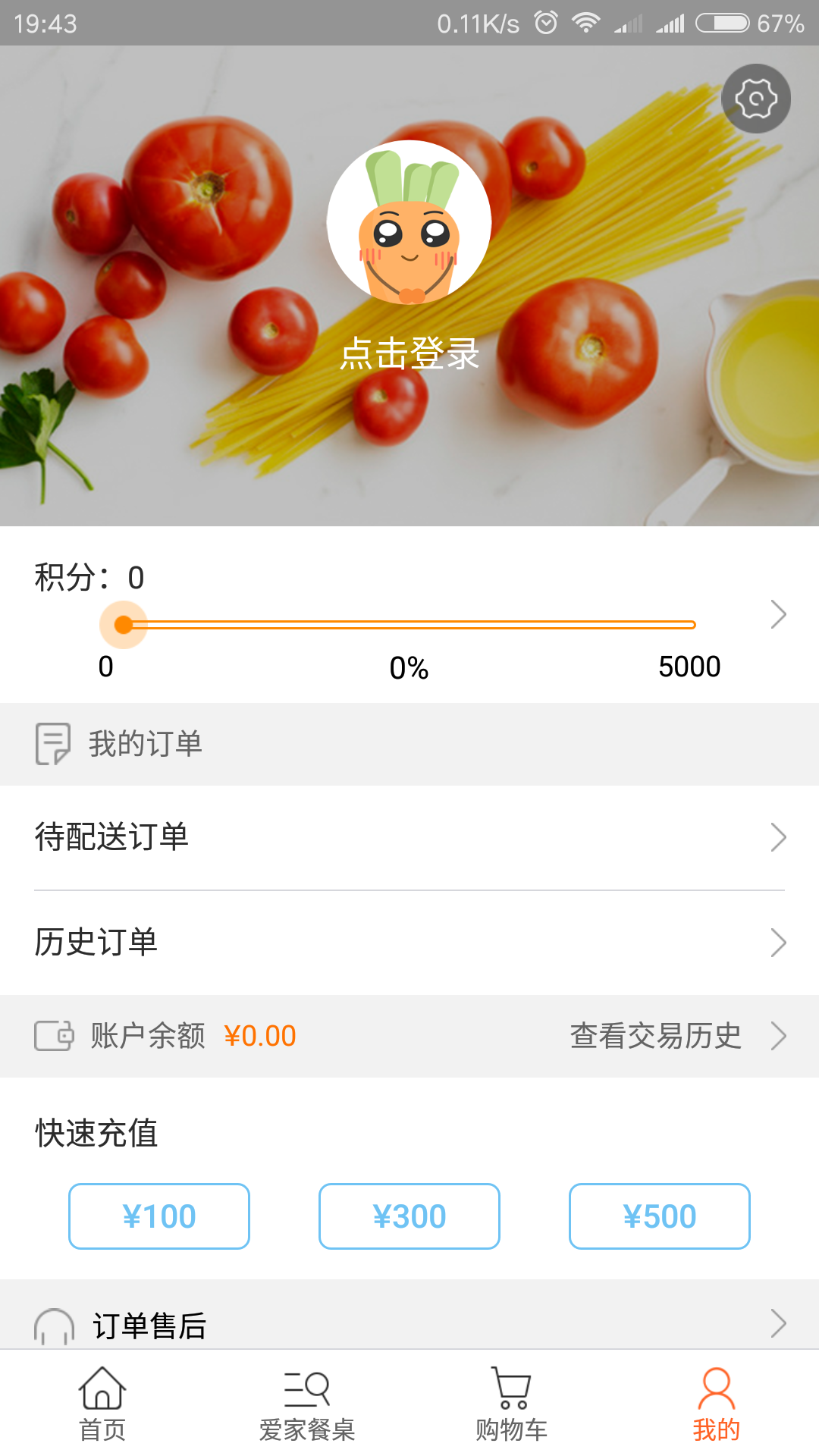Select the ¥100 quick recharge button
The width and height of the screenshot is (819, 1456).
[x=159, y=1216]
